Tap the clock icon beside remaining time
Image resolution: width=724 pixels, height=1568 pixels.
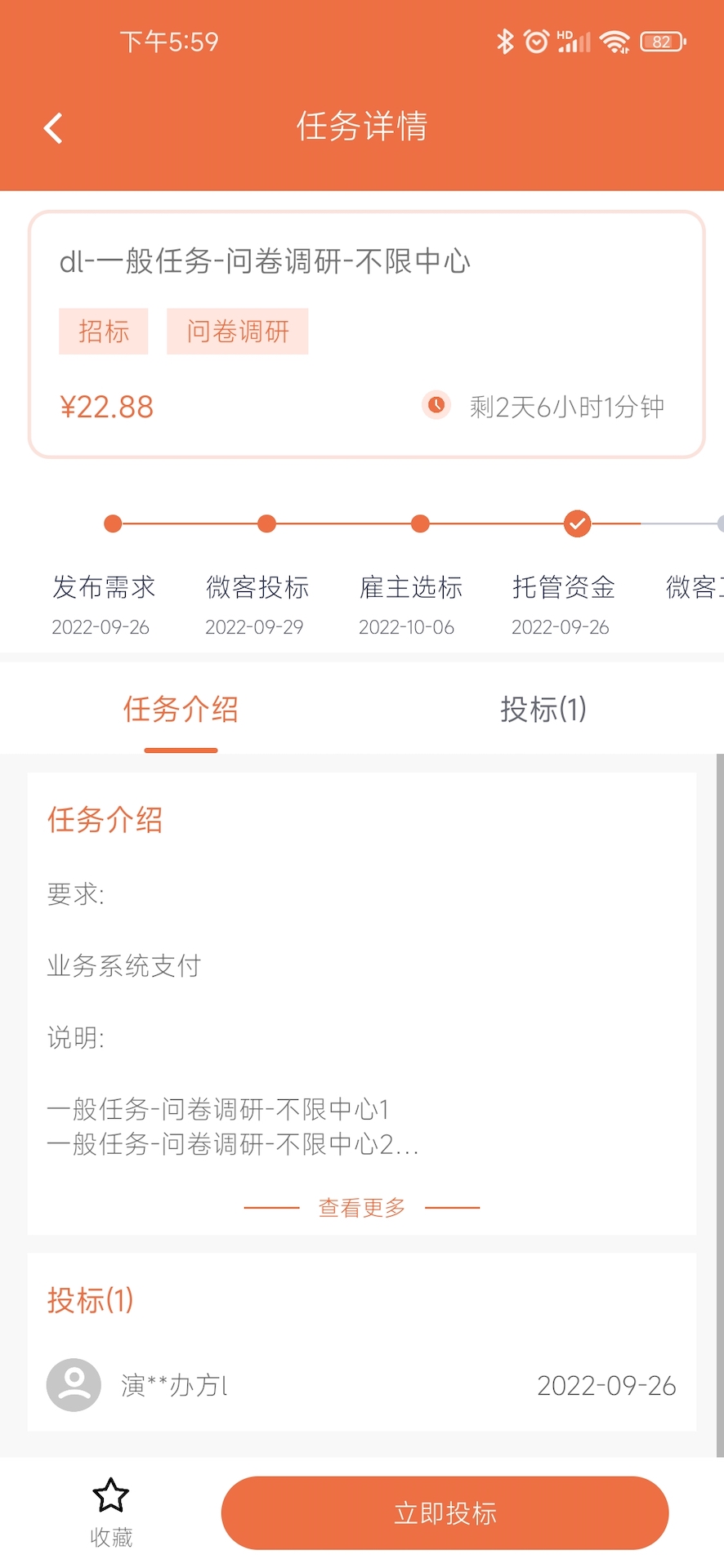point(436,406)
